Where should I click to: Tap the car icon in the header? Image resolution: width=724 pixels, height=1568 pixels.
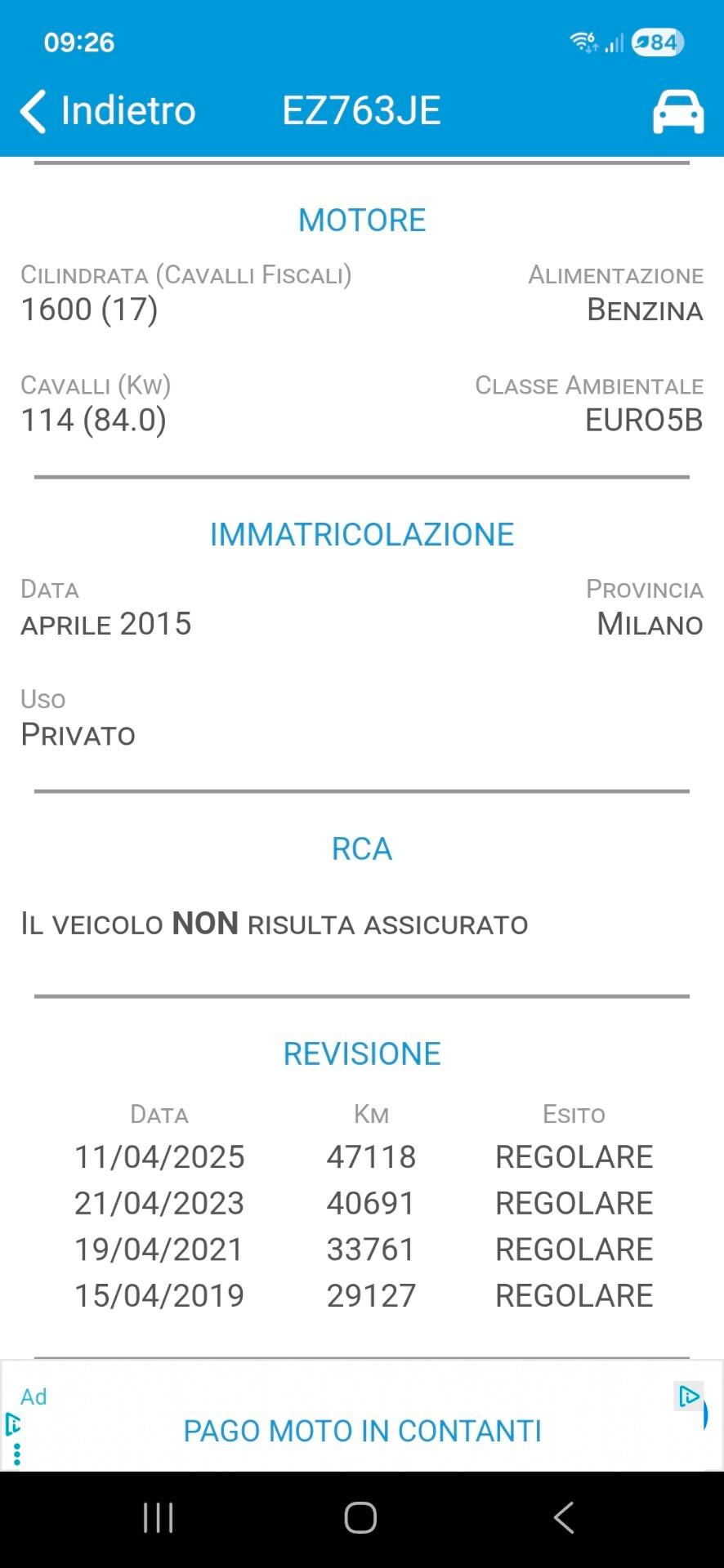[677, 112]
